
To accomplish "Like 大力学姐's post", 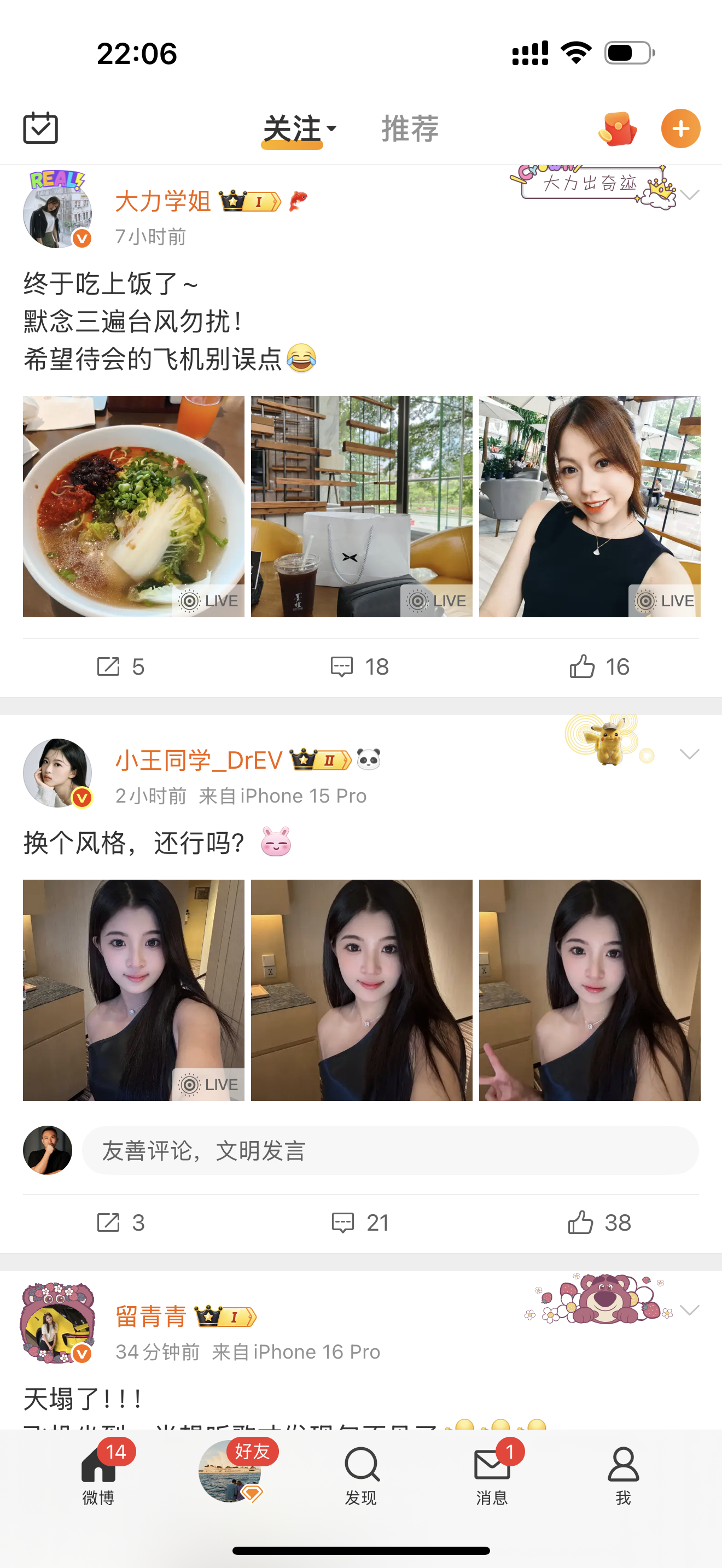I will coord(599,666).
